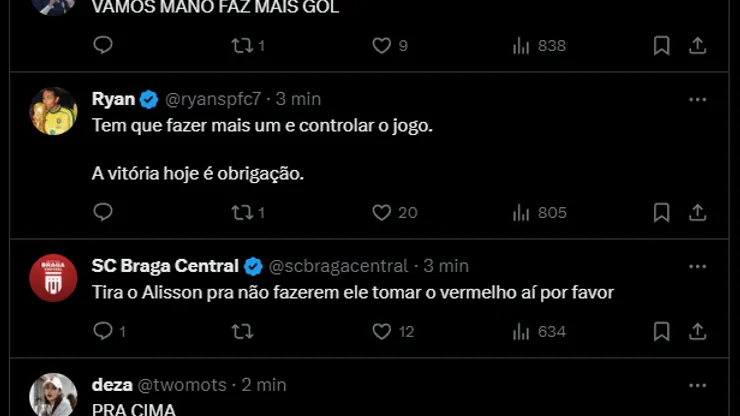
Task: Bookmark the VAMOS MANO FAZ MAIS GOL post
Action: [661, 45]
